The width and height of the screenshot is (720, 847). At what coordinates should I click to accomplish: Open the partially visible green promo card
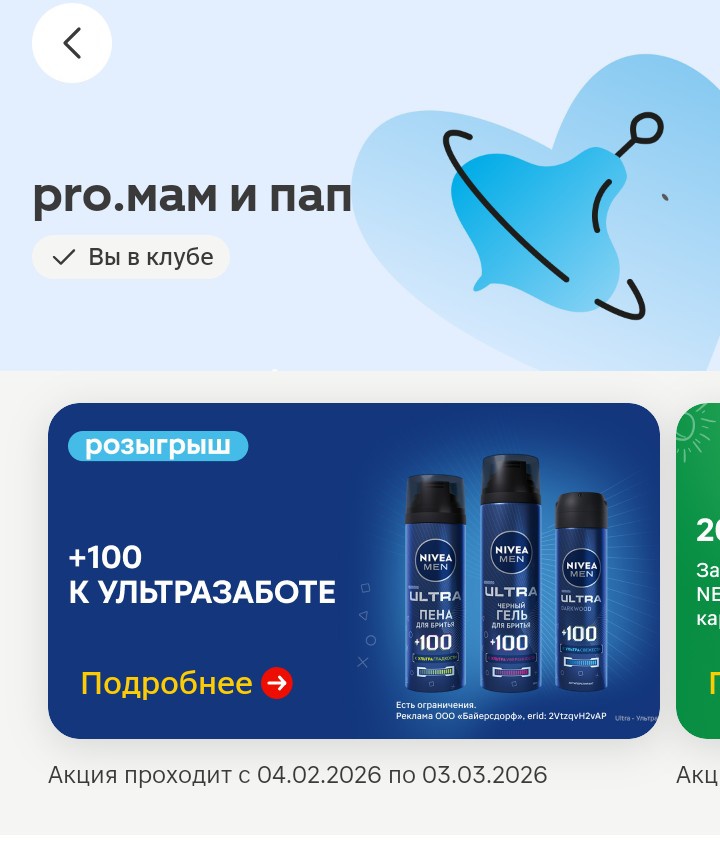700,570
